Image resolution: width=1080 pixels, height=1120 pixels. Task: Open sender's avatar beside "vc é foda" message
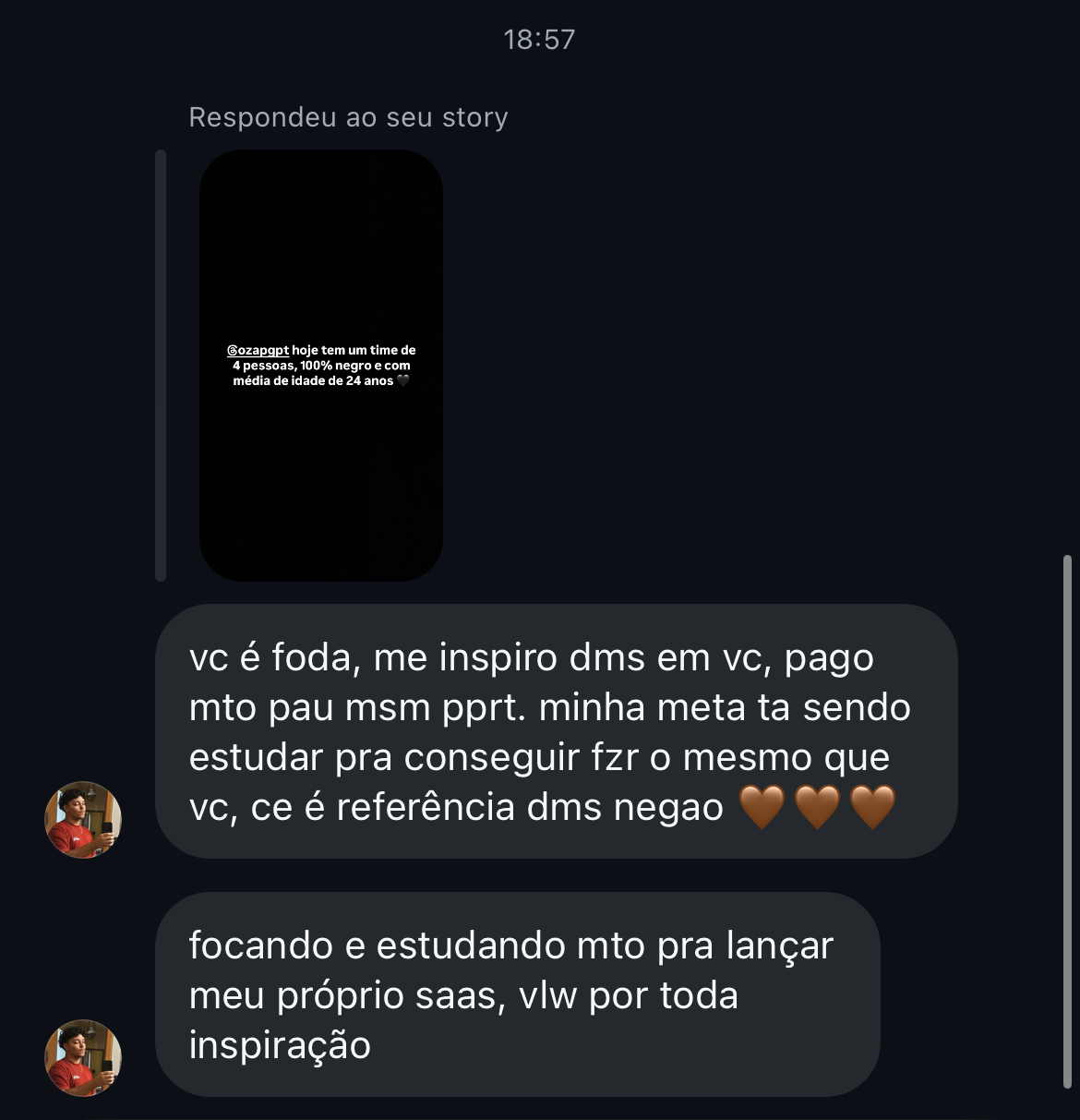(83, 820)
